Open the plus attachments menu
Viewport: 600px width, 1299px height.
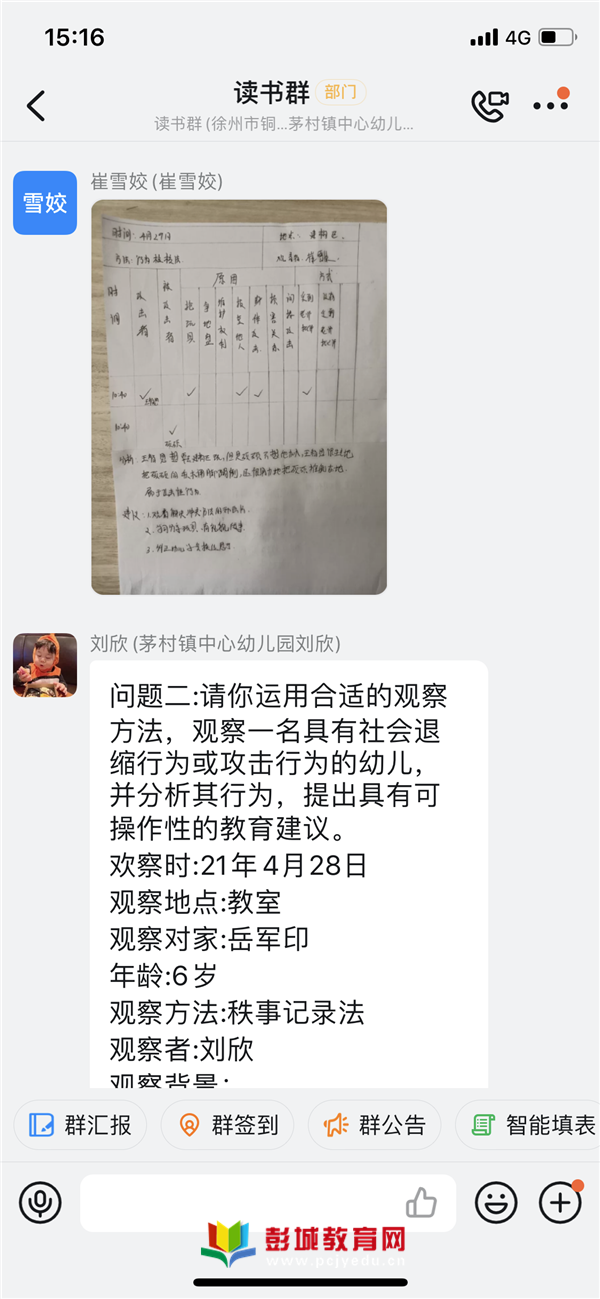coord(560,1202)
